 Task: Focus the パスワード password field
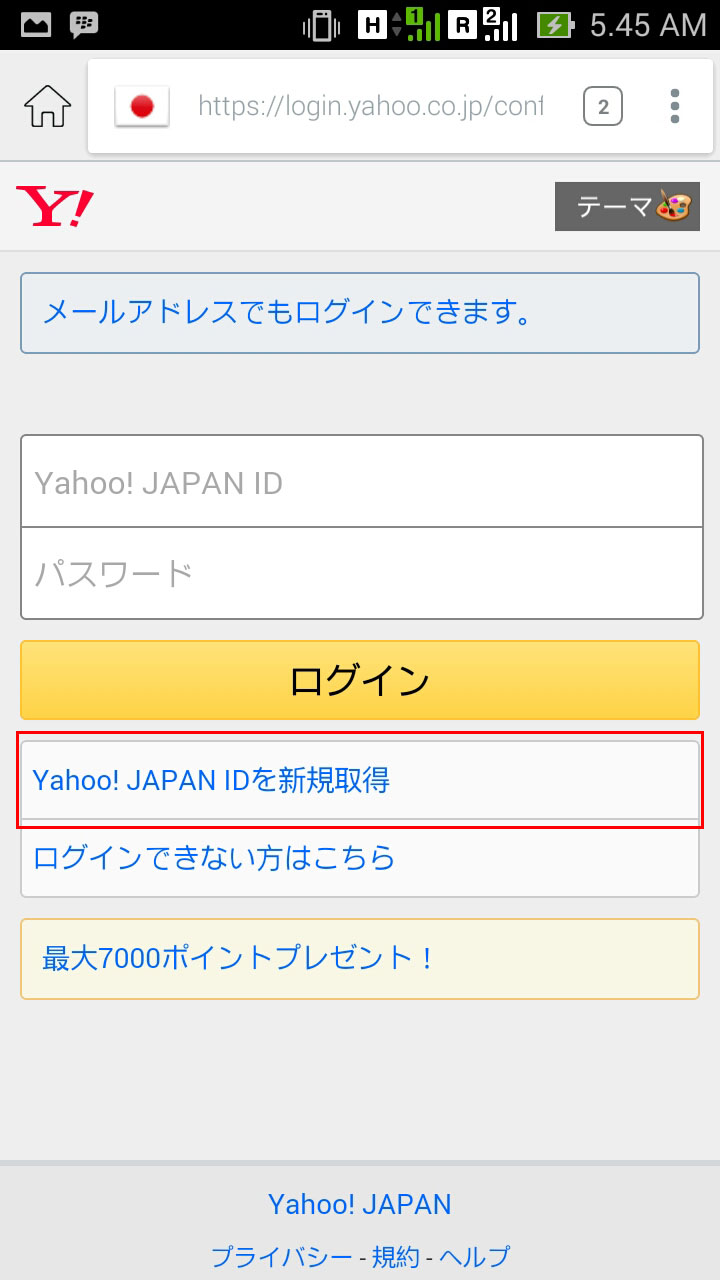[x=360, y=574]
